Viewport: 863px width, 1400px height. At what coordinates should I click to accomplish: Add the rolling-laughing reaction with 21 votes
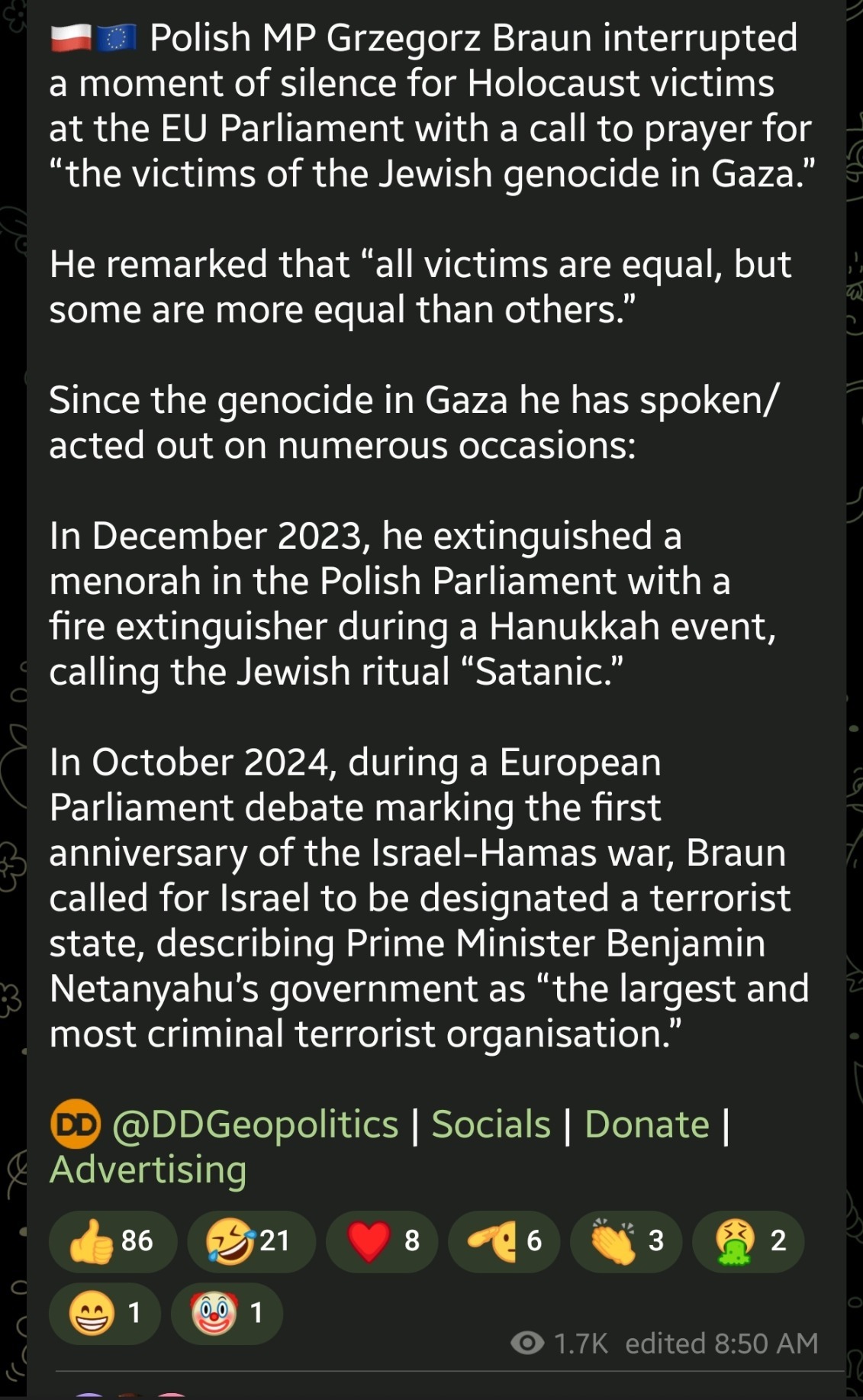[x=251, y=1241]
